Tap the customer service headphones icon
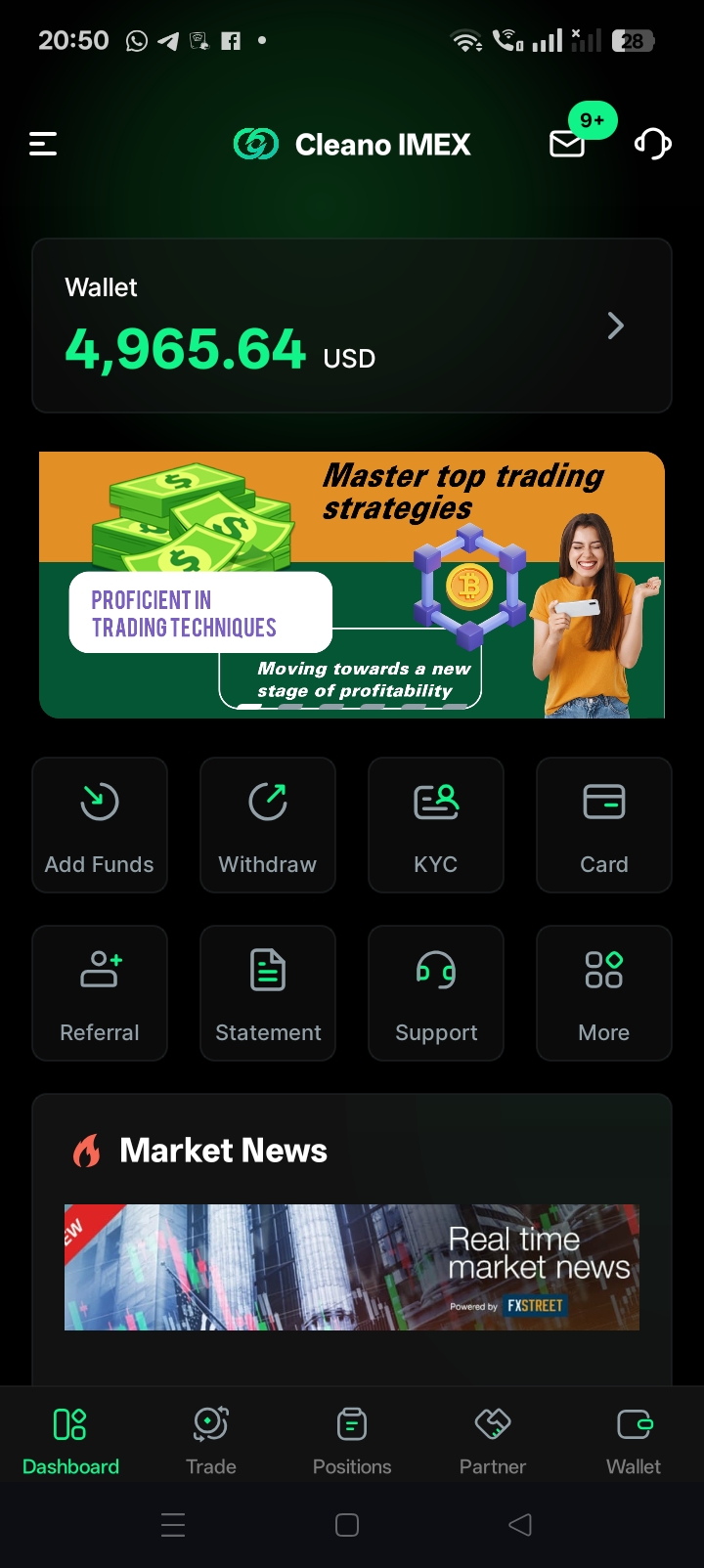Screen dimensions: 704x1568 pos(651,144)
